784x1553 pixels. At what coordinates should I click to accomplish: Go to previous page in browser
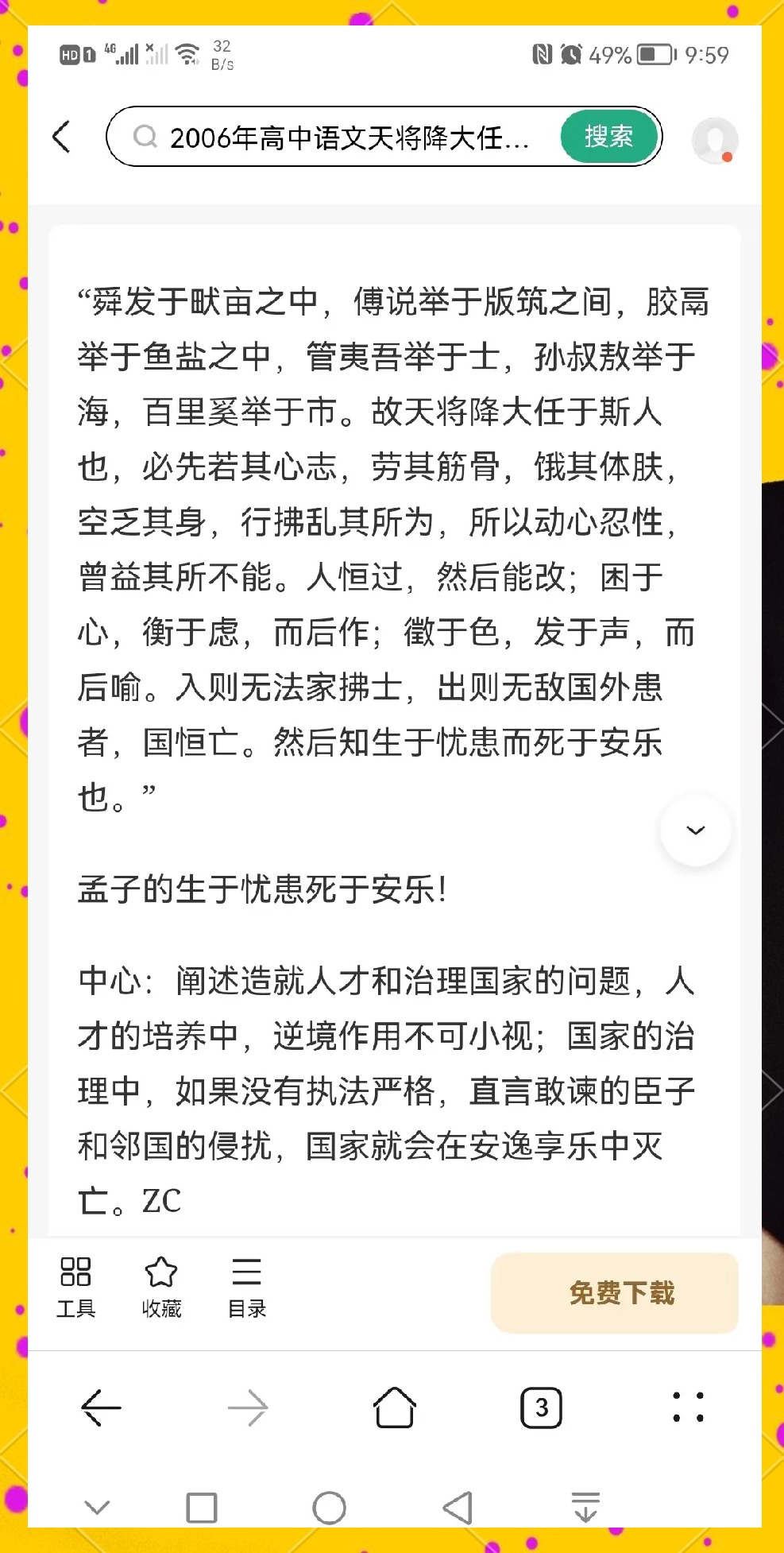coord(101,1408)
